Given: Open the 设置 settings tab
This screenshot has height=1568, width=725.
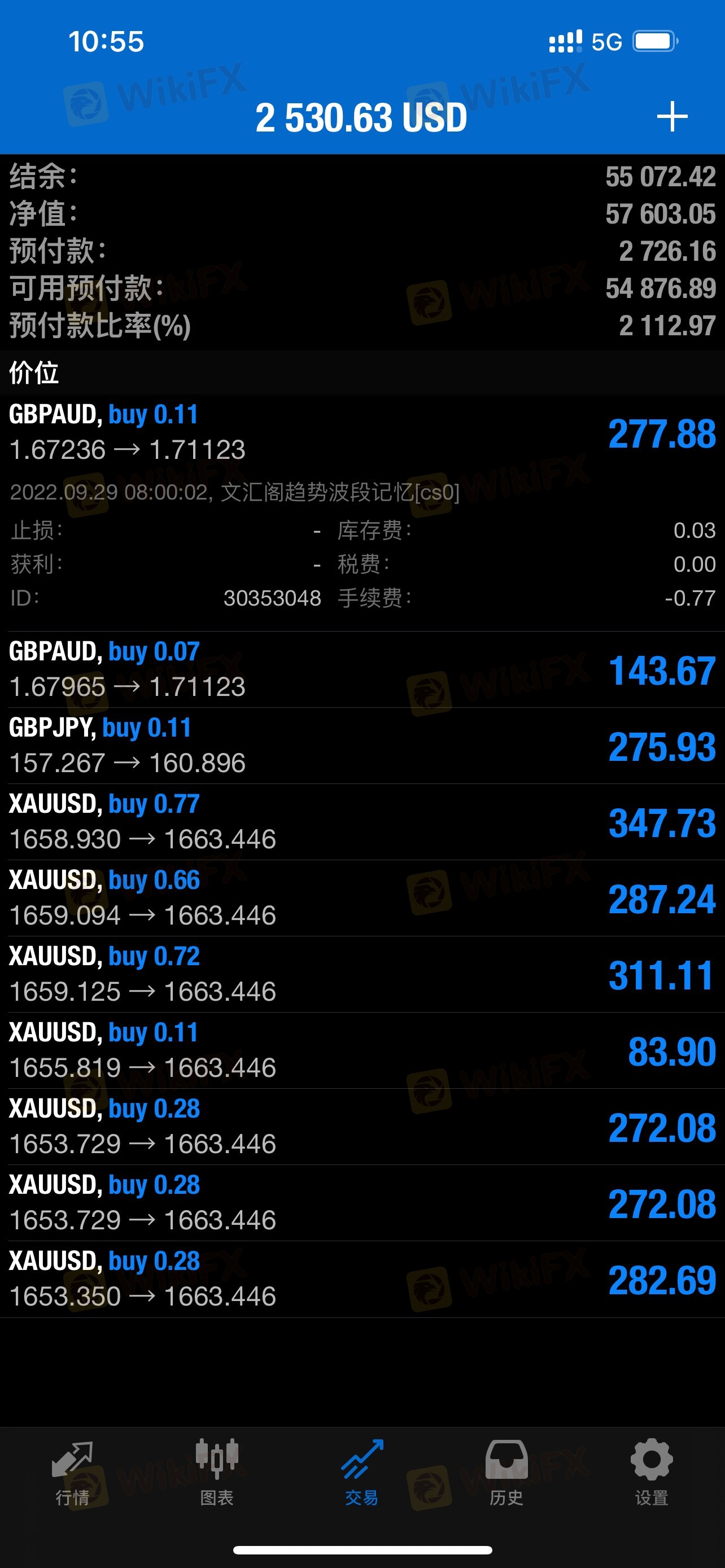Looking at the screenshot, I should 652,1472.
